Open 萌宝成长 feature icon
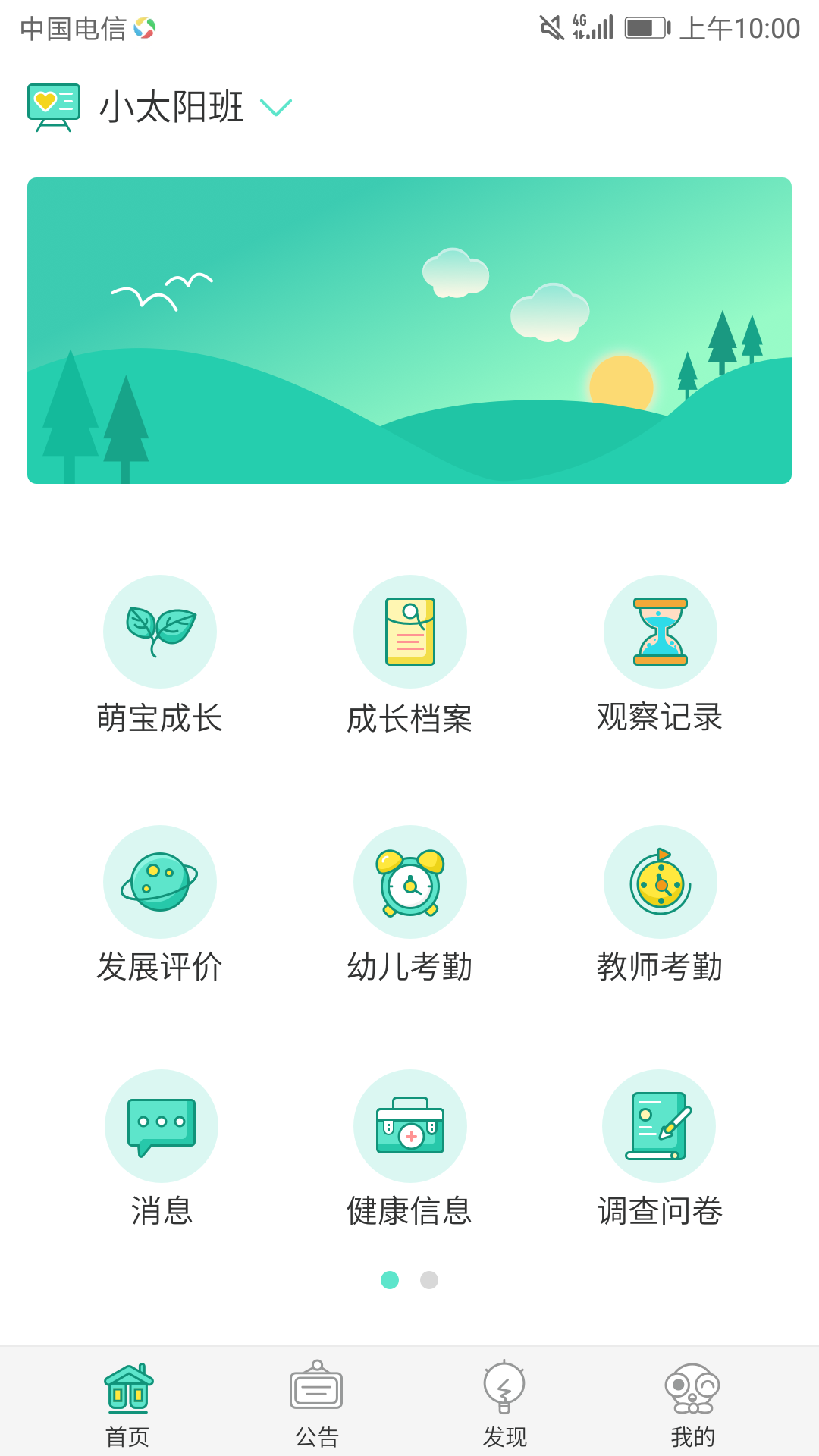 [160, 631]
